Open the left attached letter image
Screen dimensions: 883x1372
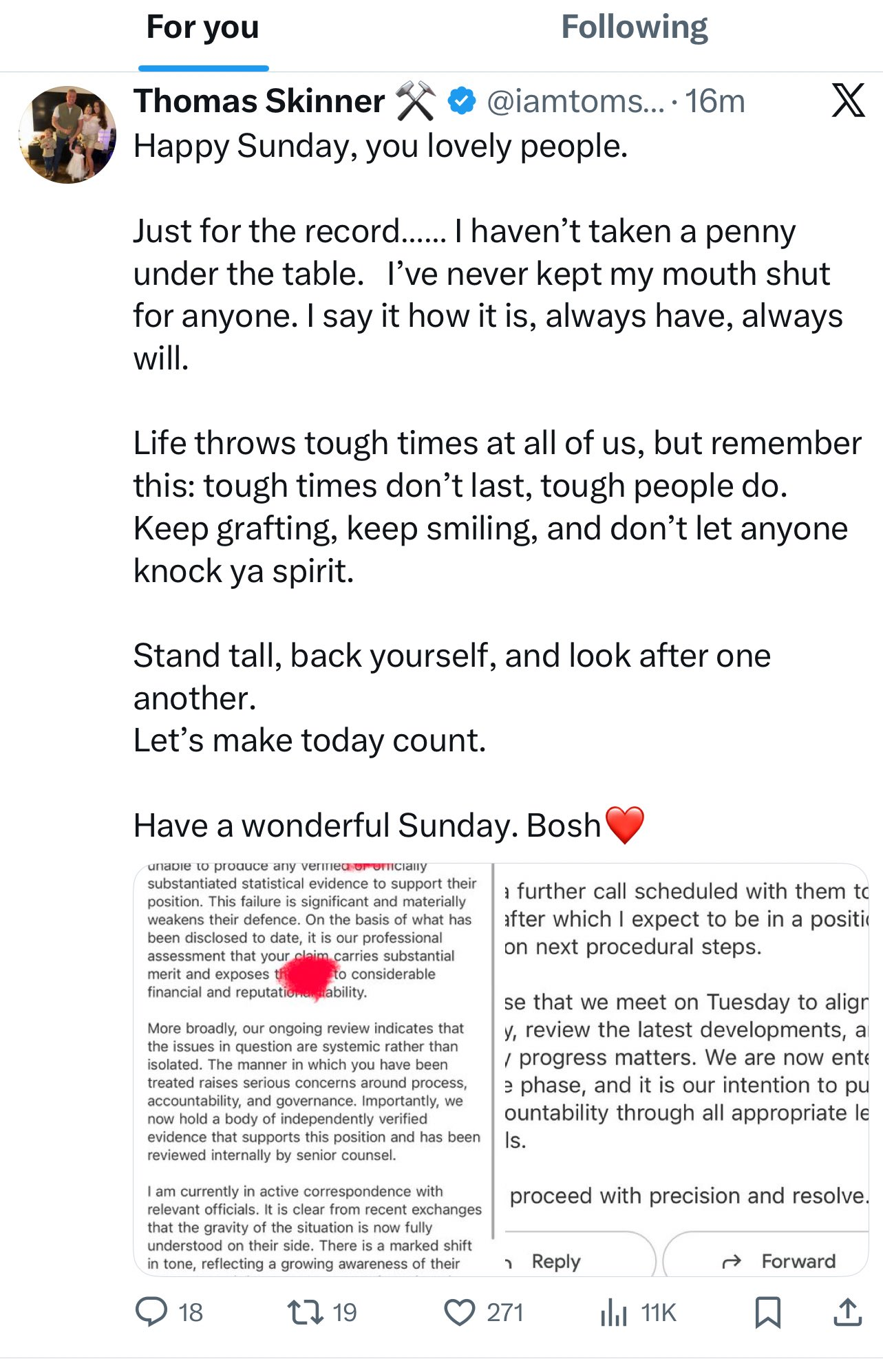[312, 1069]
